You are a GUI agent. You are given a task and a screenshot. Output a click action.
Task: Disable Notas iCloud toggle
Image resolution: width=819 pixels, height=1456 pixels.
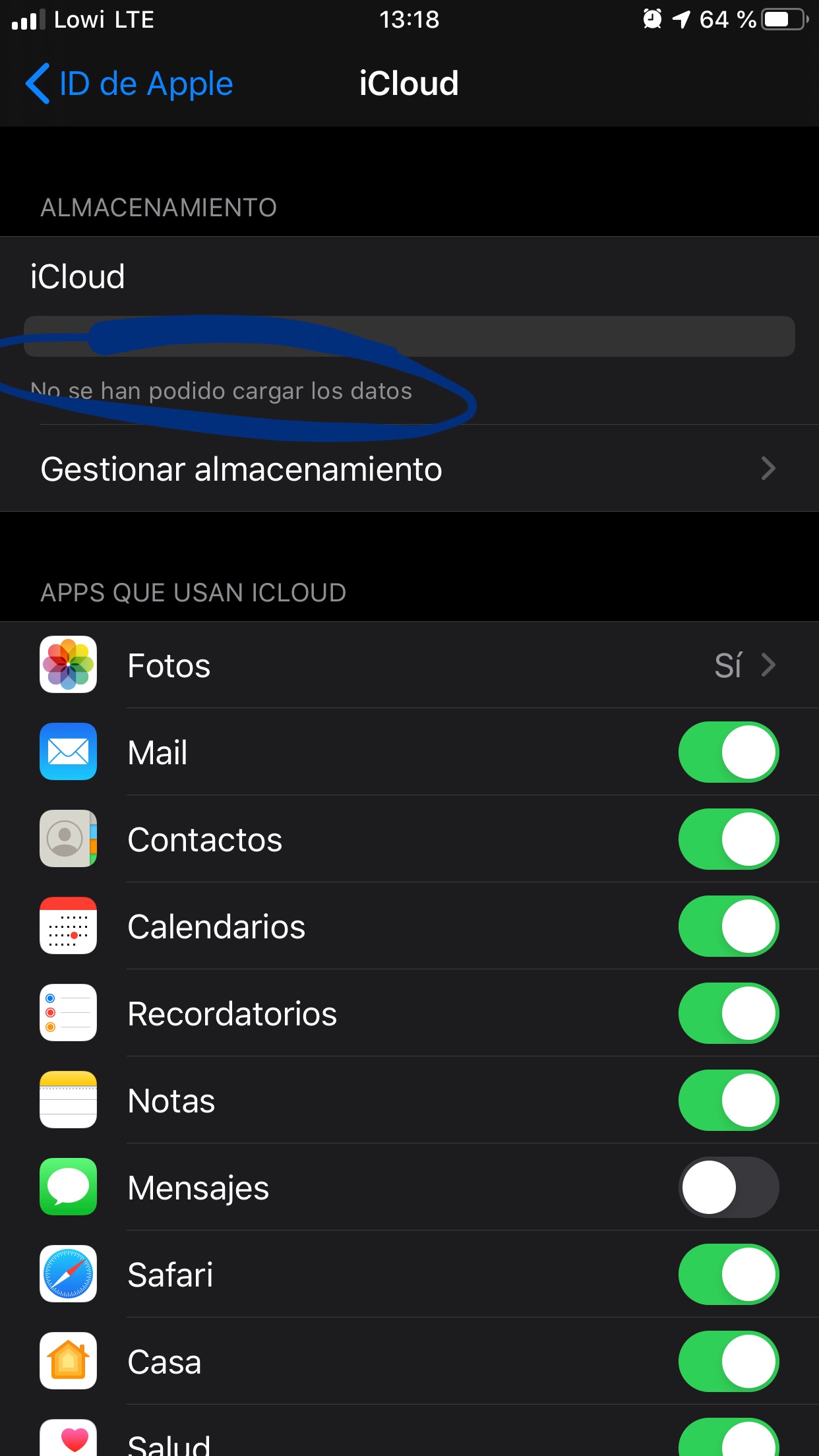coord(728,1101)
